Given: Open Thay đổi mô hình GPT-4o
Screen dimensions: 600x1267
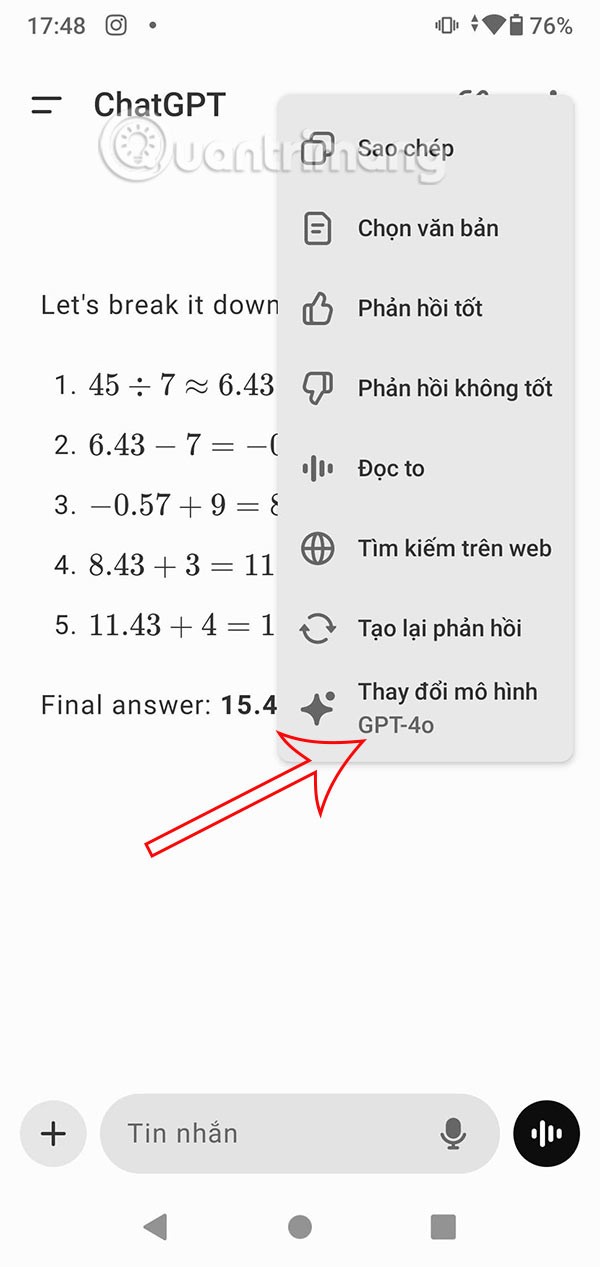Looking at the screenshot, I should [446, 707].
